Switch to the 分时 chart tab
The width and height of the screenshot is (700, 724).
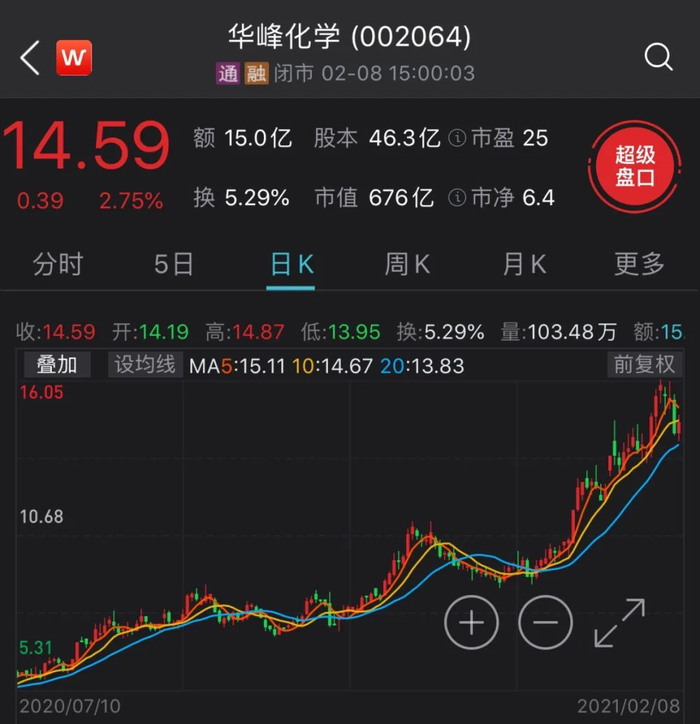58,264
